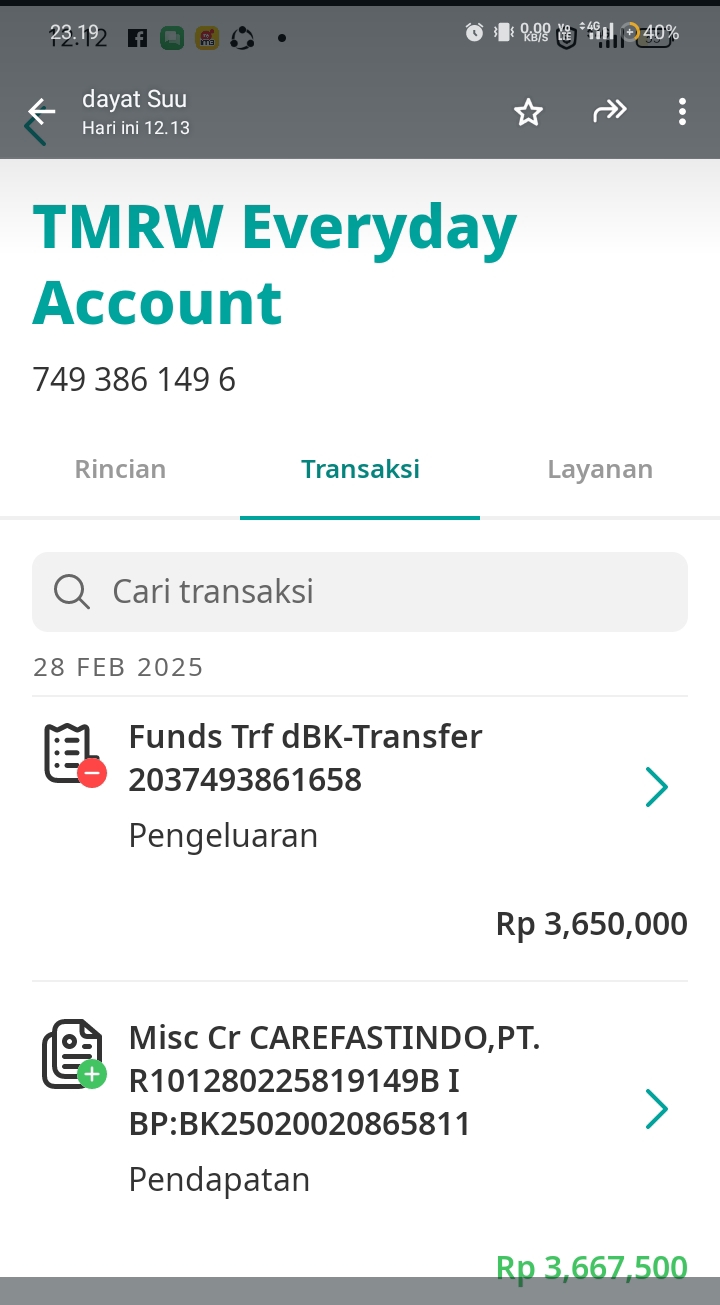The image size is (720, 1305).
Task: Star this image message
Action: click(528, 112)
